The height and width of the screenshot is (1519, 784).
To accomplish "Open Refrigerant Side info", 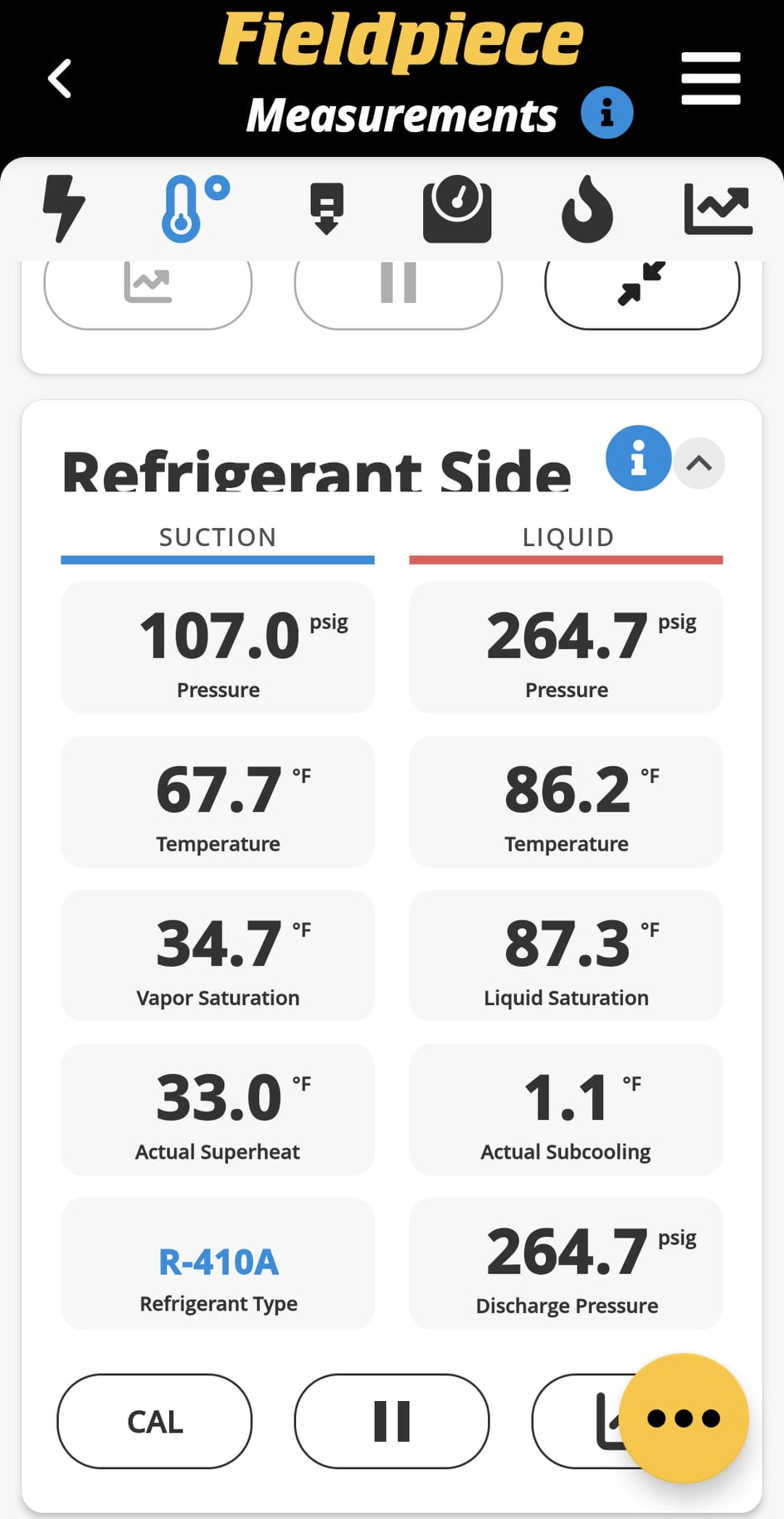I will click(x=638, y=458).
